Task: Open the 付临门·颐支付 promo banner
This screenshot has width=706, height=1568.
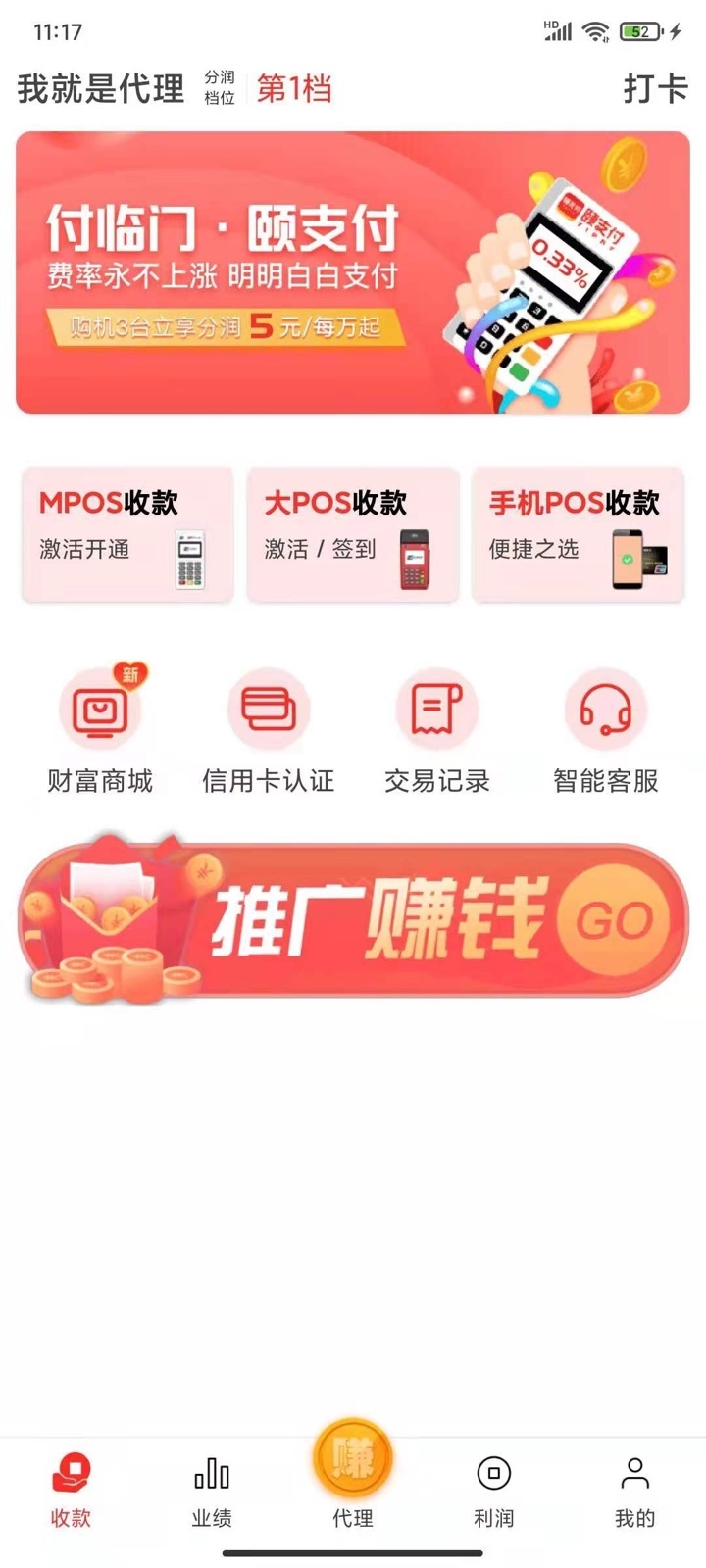Action: tap(353, 272)
